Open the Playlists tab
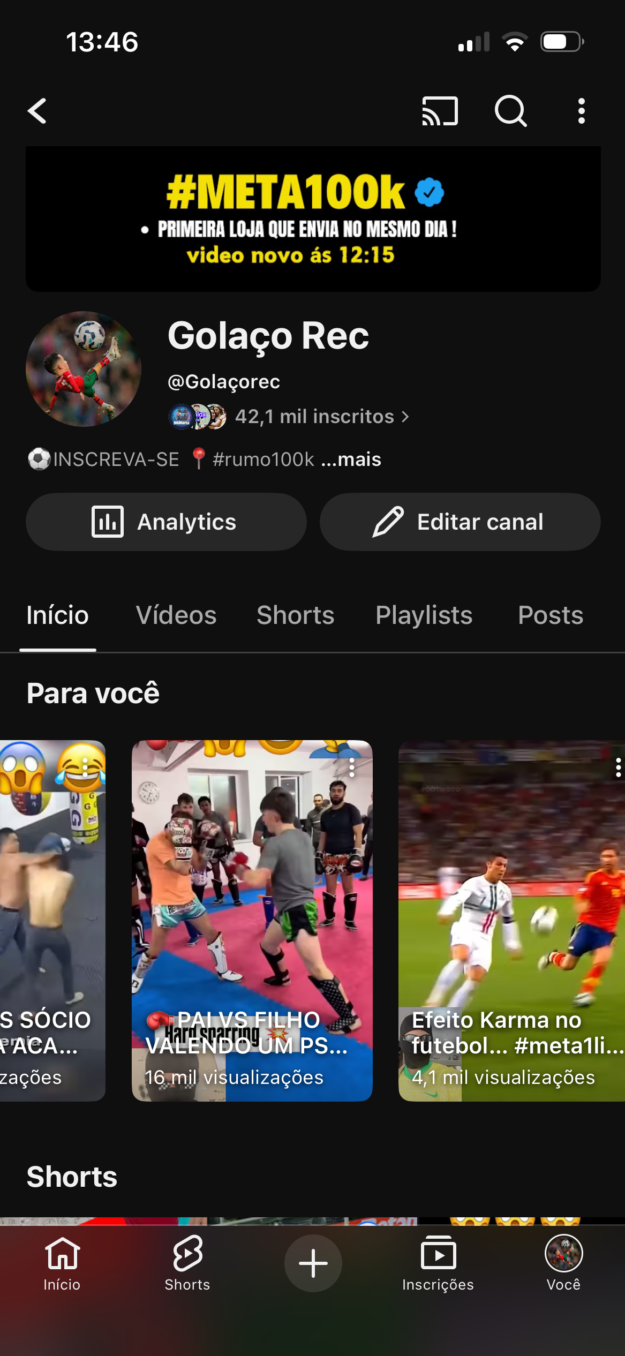 click(x=424, y=615)
